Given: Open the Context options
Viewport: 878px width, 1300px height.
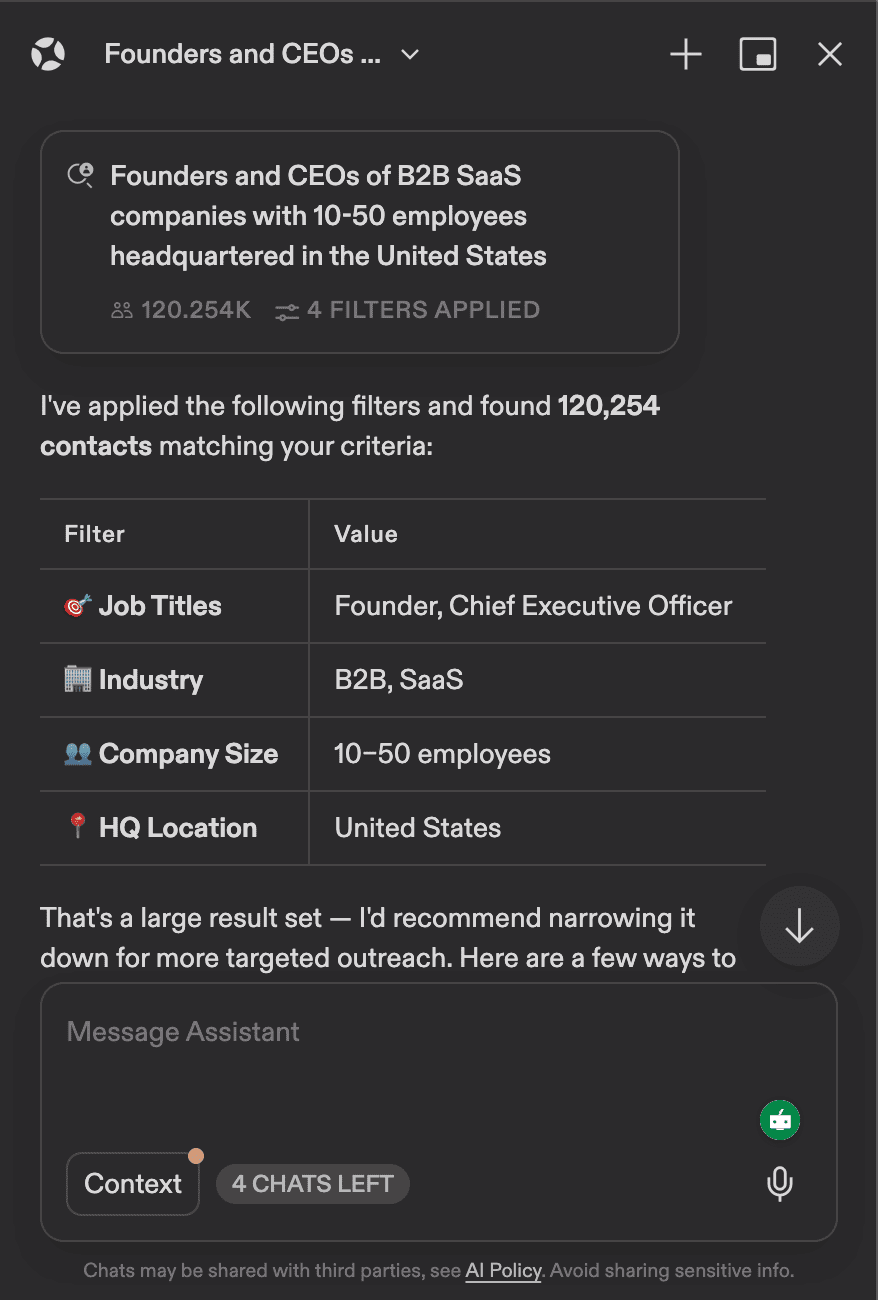Looking at the screenshot, I should (x=133, y=1183).
